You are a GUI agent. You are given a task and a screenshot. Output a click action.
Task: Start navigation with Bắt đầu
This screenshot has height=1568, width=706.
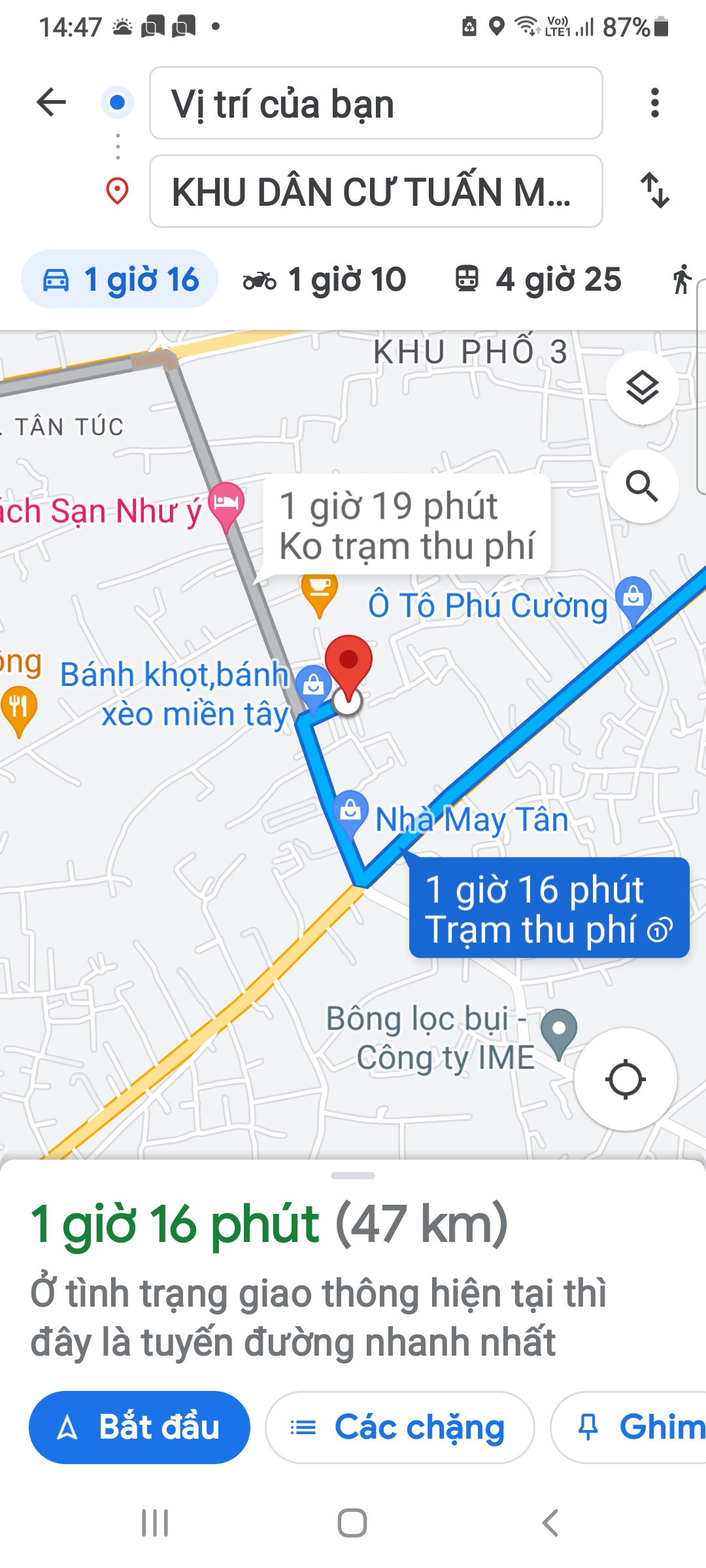click(139, 1428)
